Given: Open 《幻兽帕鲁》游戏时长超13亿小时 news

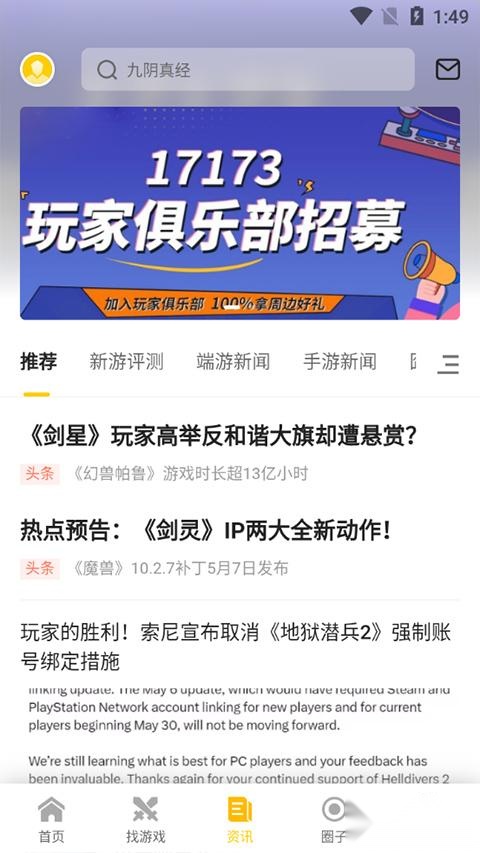Looking at the screenshot, I should tap(189, 474).
